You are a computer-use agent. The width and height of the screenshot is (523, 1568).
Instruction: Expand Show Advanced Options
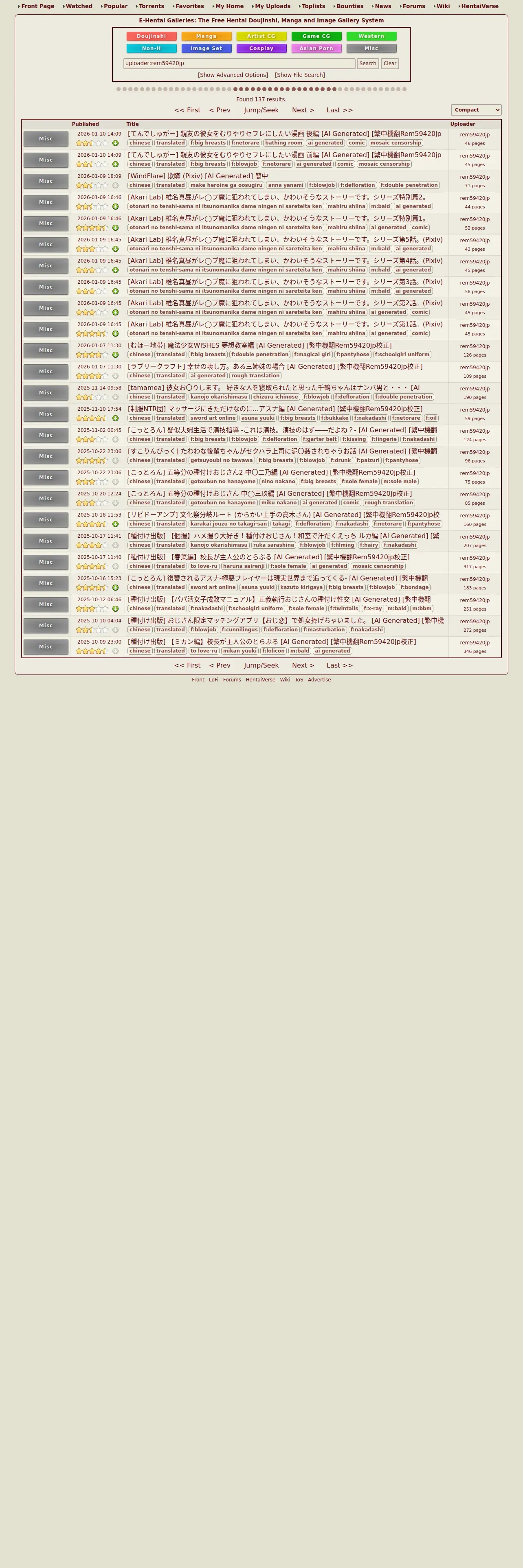233,75
